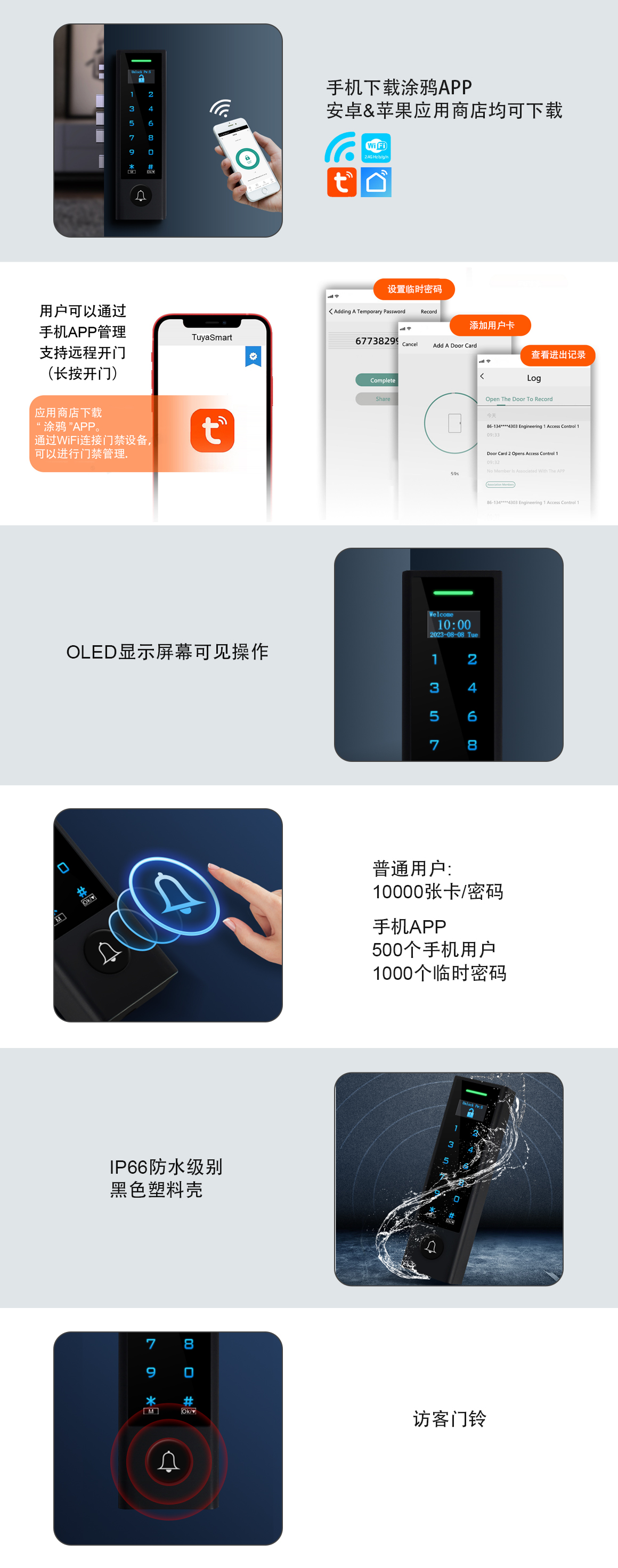The image size is (618, 1568).
Task: Switch to Open The Door To Record tab
Action: click(519, 399)
